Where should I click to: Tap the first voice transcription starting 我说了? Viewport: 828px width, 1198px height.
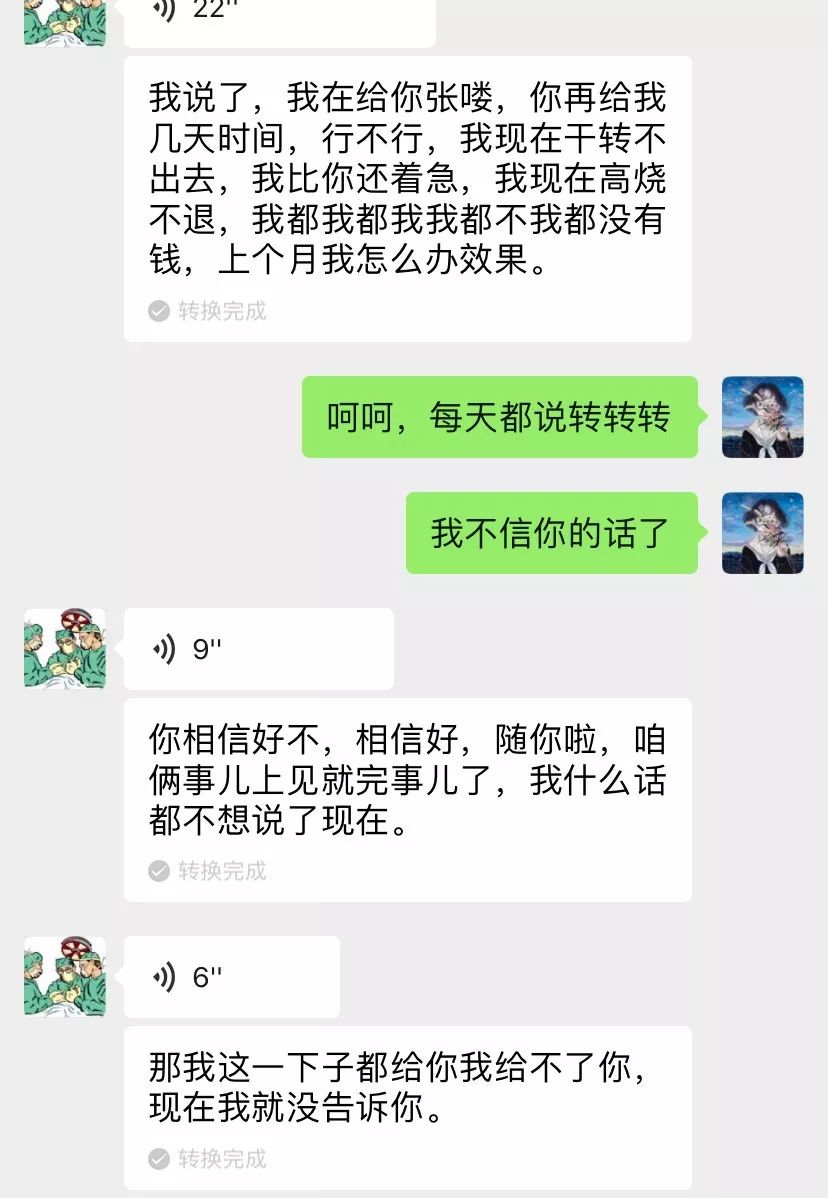coord(410,180)
